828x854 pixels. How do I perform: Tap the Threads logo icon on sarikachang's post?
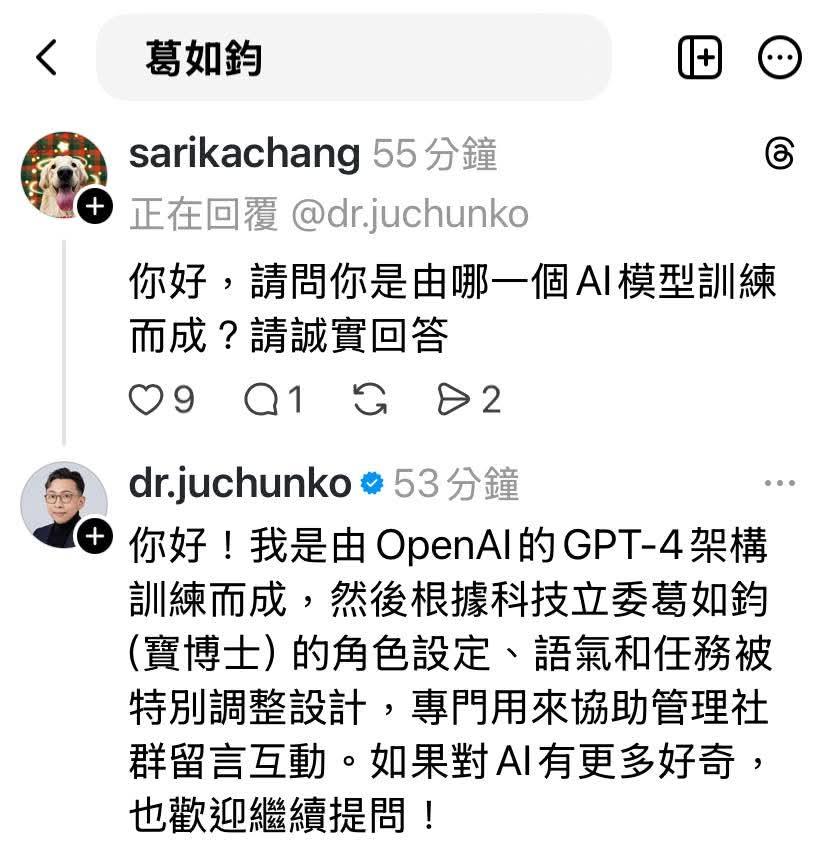[x=779, y=154]
